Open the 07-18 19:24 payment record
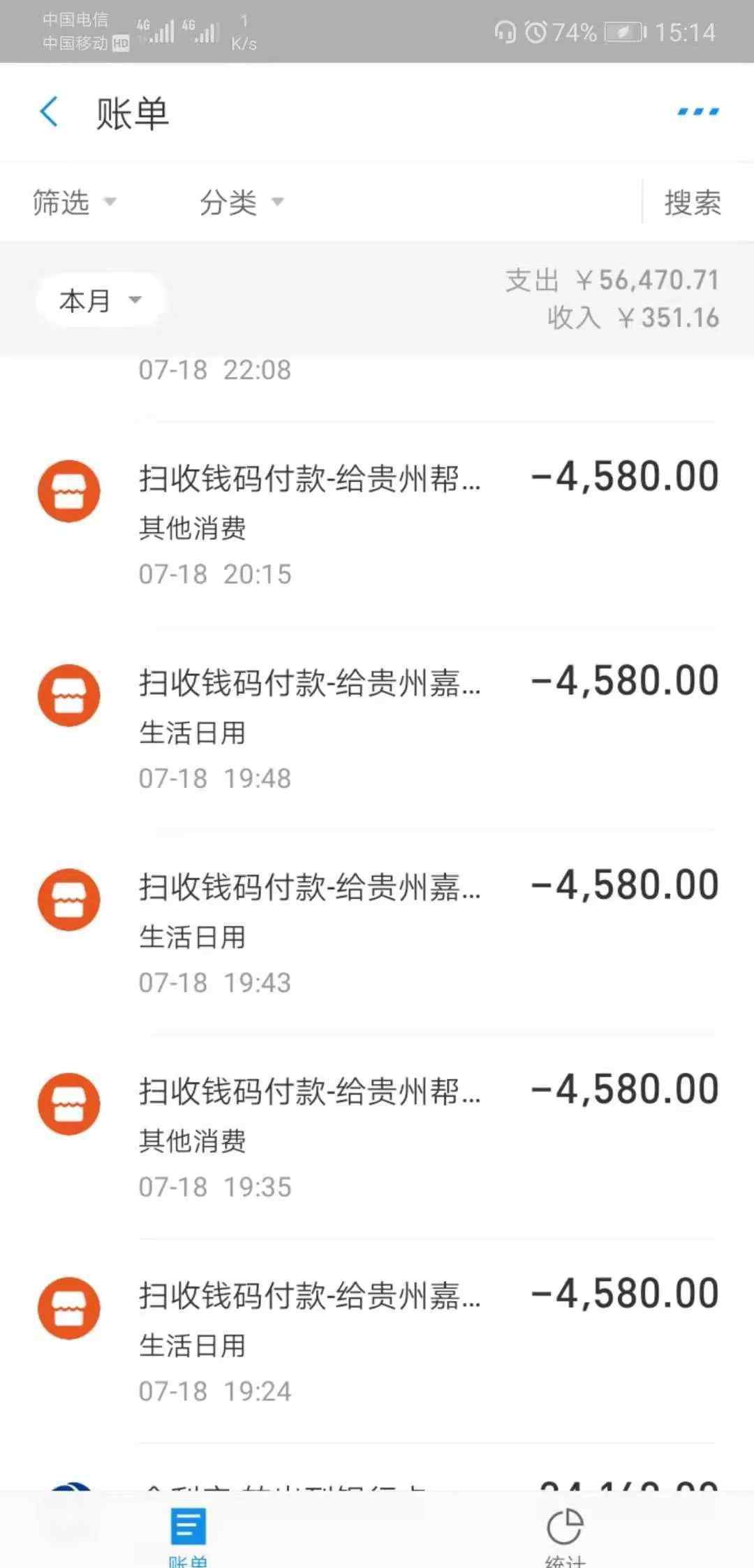The height and width of the screenshot is (1568, 754). (377, 1341)
